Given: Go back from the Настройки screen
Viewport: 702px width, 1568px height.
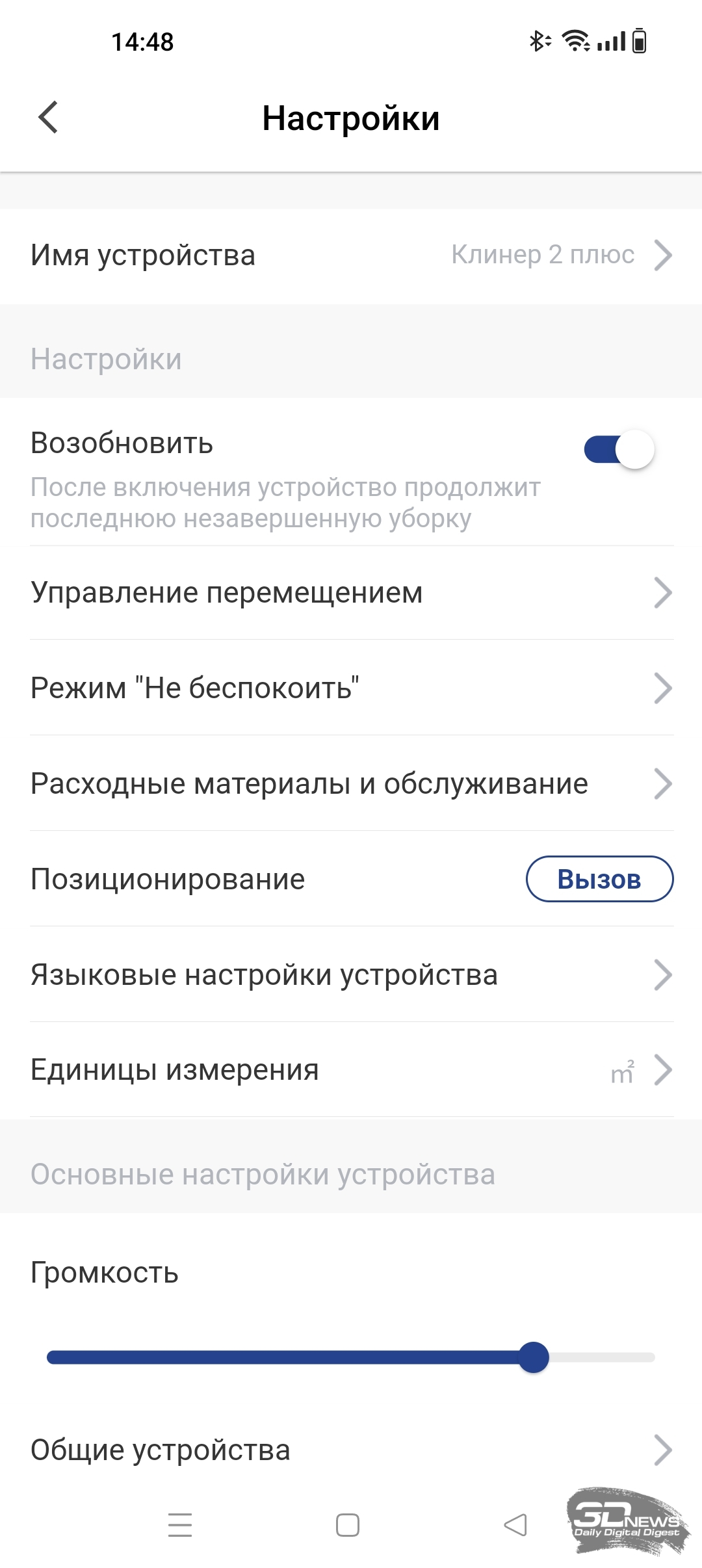Looking at the screenshot, I should pyautogui.click(x=49, y=118).
